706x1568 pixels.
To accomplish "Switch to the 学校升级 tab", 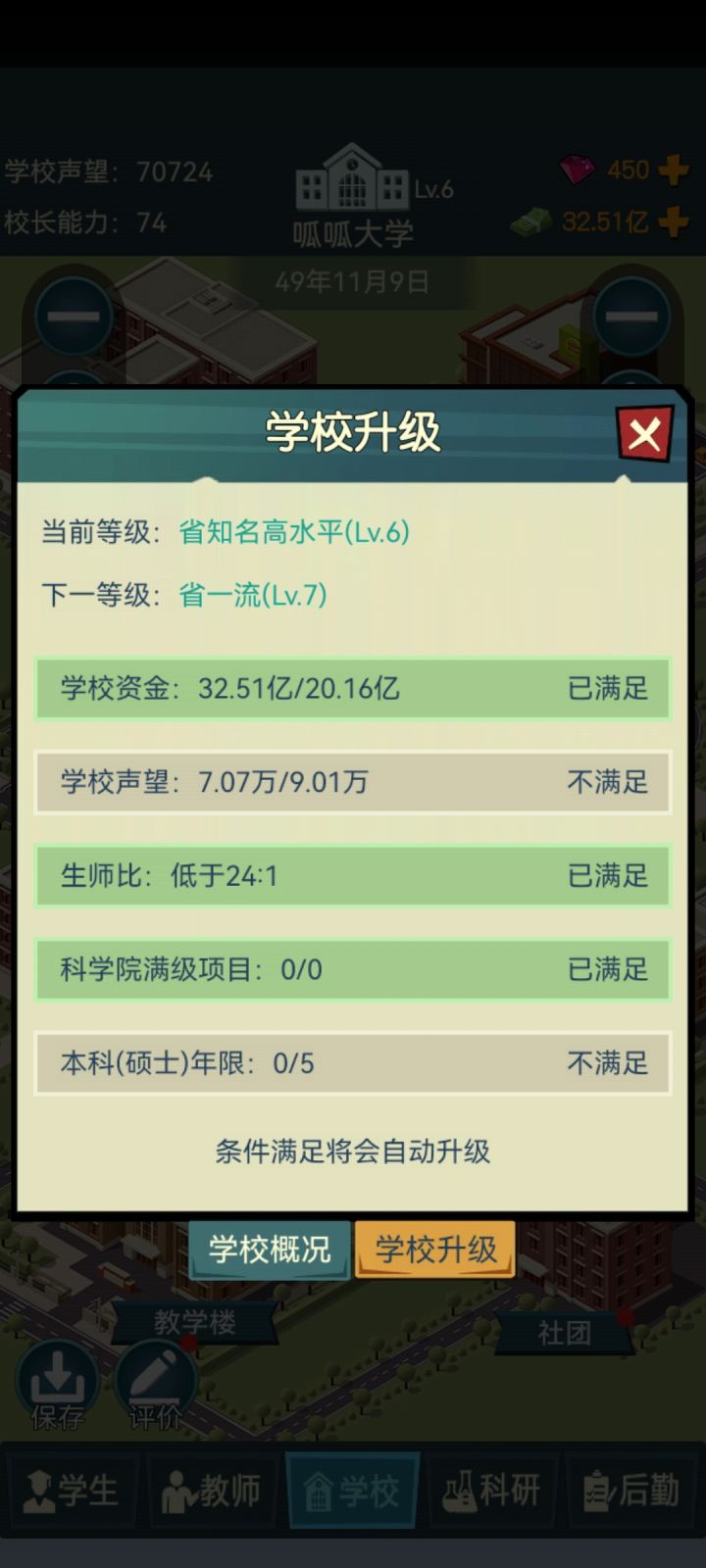I will coord(434,1250).
